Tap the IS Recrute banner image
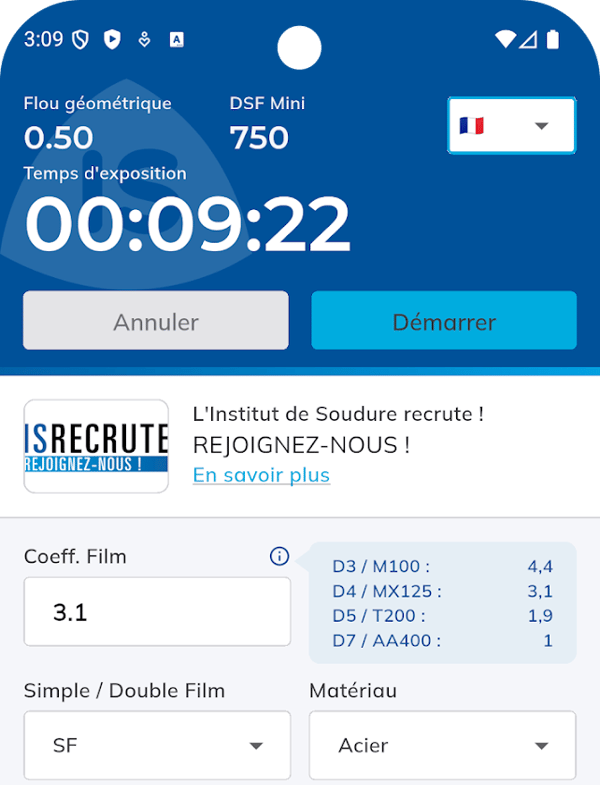This screenshot has width=600, height=785. [x=96, y=446]
